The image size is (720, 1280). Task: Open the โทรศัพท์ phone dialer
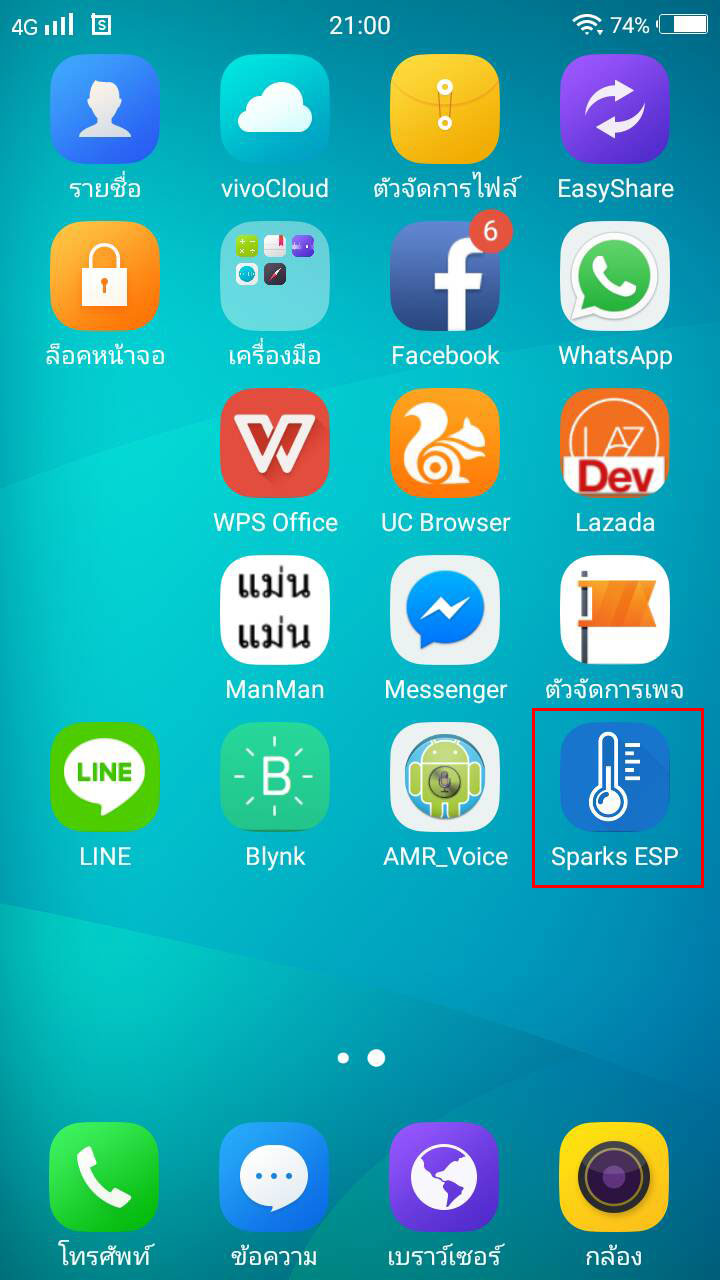pos(105,1178)
